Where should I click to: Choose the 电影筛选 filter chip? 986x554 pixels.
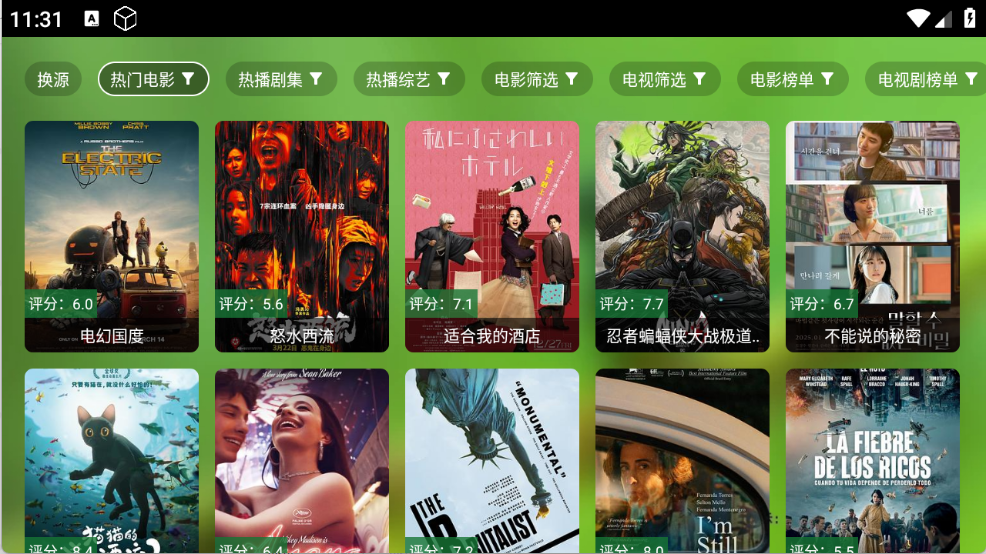537,80
